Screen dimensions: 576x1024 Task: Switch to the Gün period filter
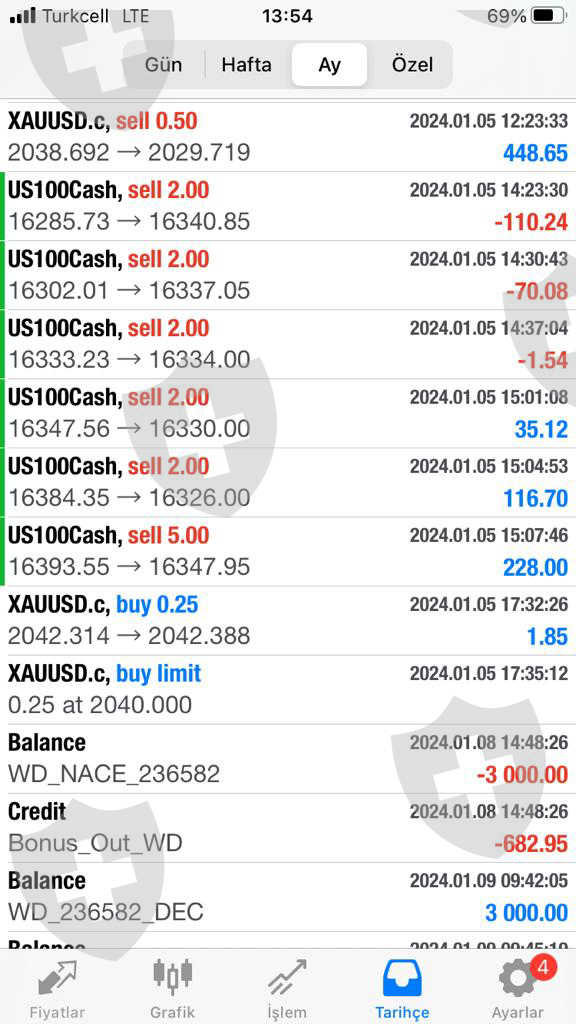pos(163,65)
